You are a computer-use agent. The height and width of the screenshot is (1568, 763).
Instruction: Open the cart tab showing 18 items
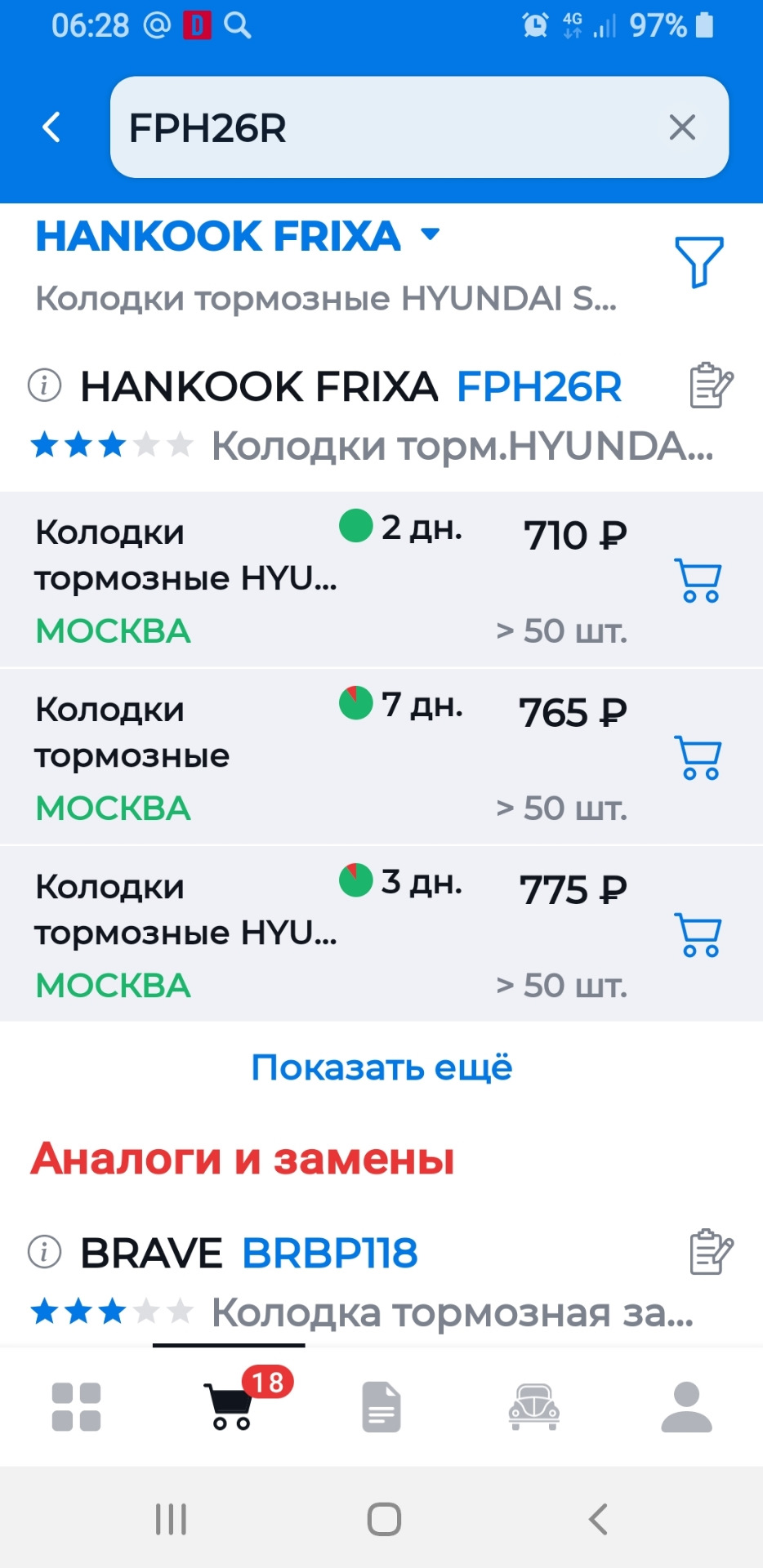click(x=229, y=1403)
